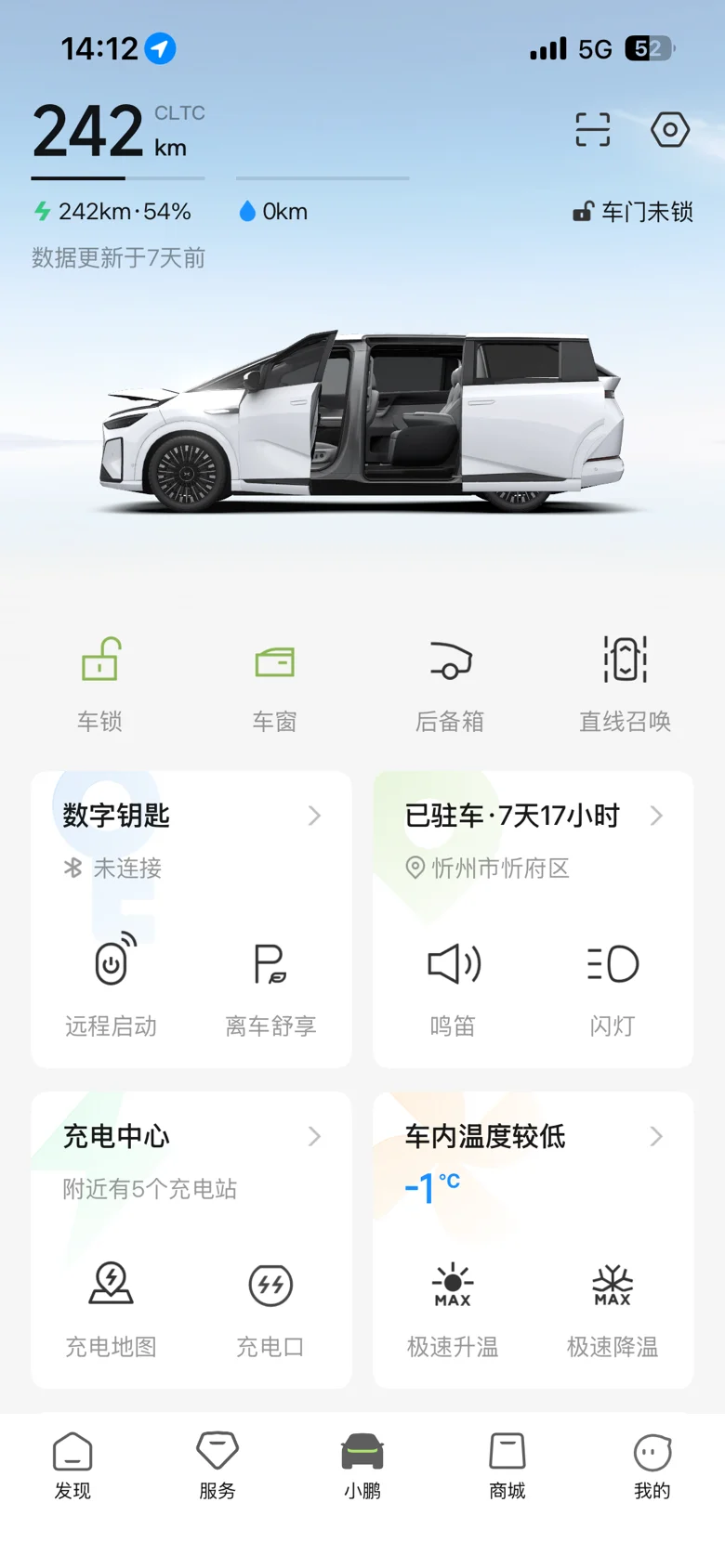Start 极速升温 rapid heating
The width and height of the screenshot is (725, 1568).
tap(453, 1305)
